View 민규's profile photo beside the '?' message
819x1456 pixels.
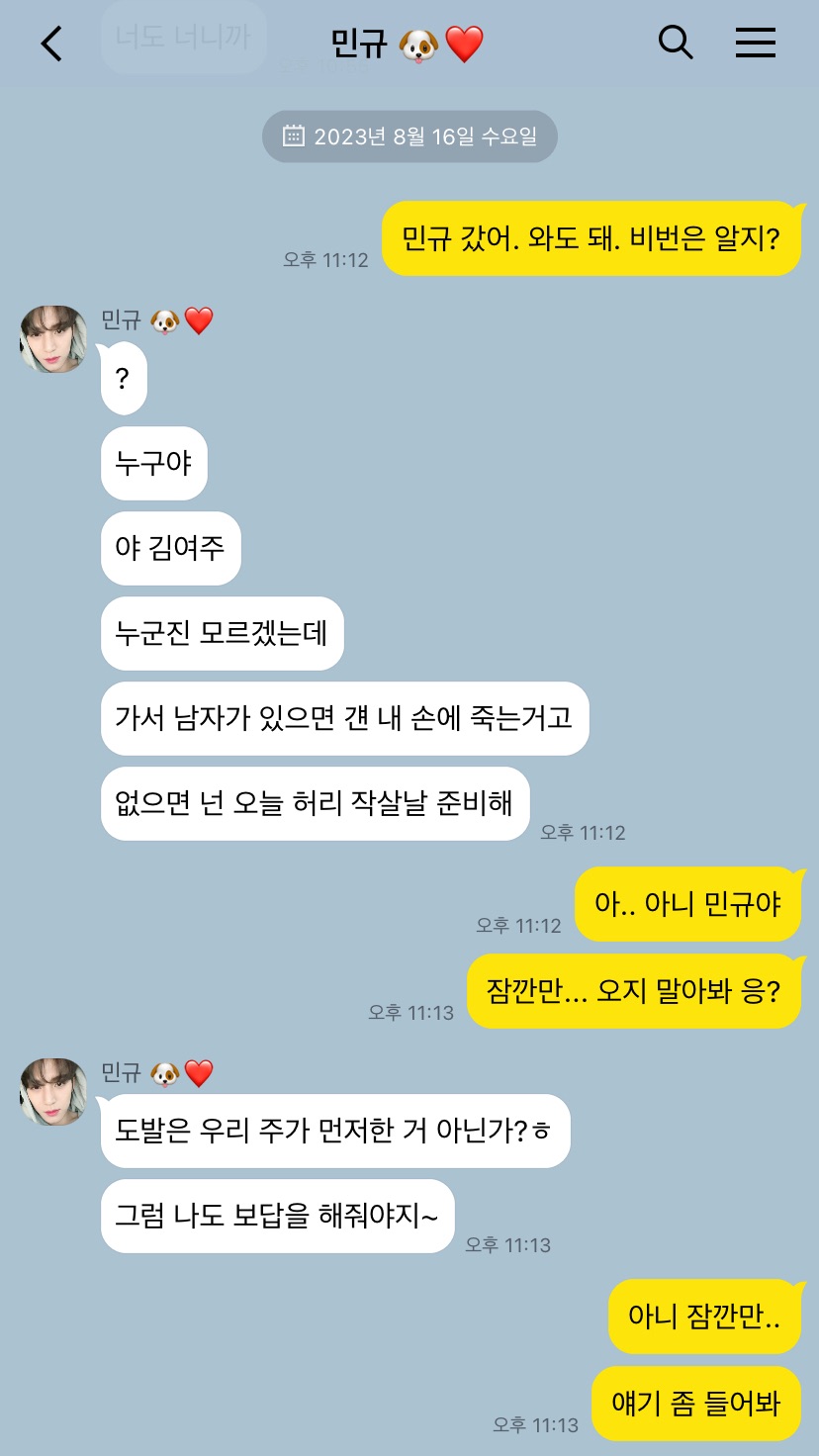click(53, 339)
